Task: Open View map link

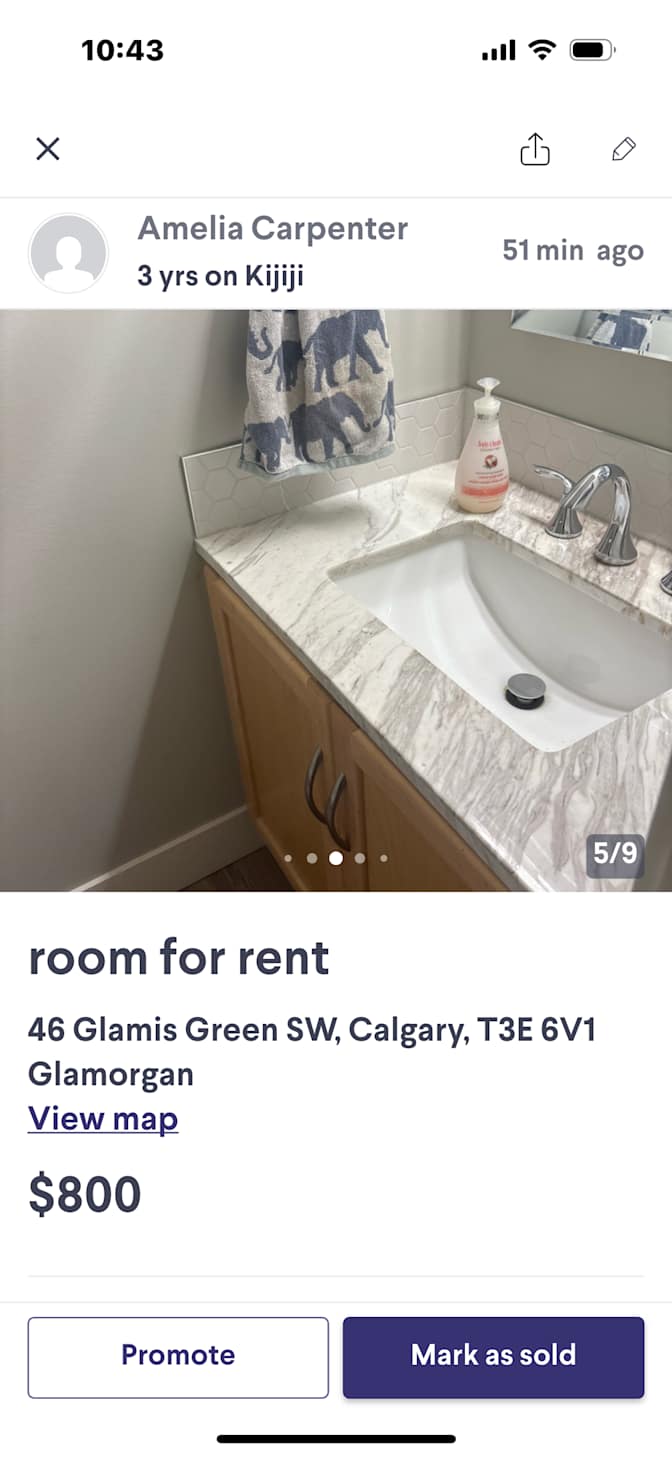Action: 103,1118
